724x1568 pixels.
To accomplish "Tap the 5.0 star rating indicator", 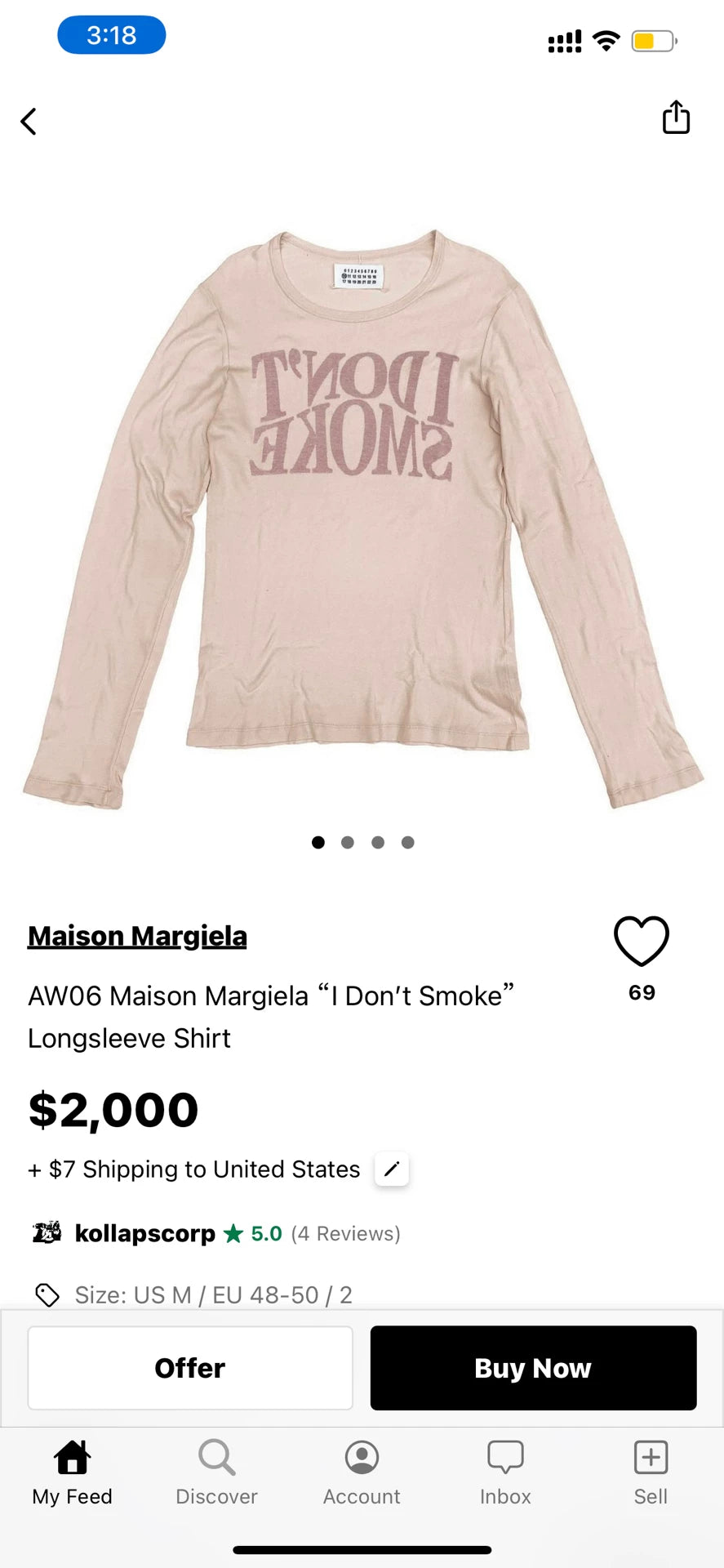I will point(253,1234).
